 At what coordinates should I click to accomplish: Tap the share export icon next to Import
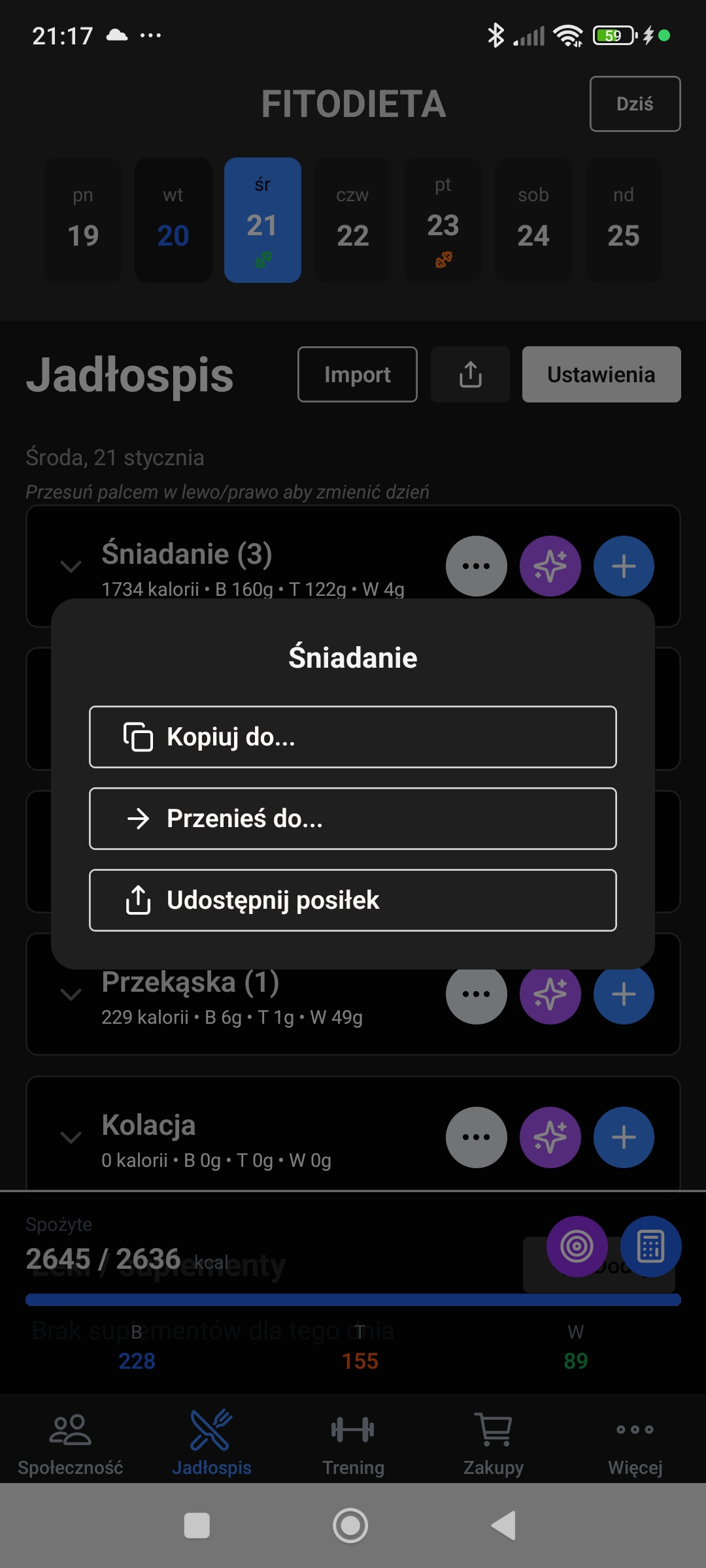tap(469, 374)
